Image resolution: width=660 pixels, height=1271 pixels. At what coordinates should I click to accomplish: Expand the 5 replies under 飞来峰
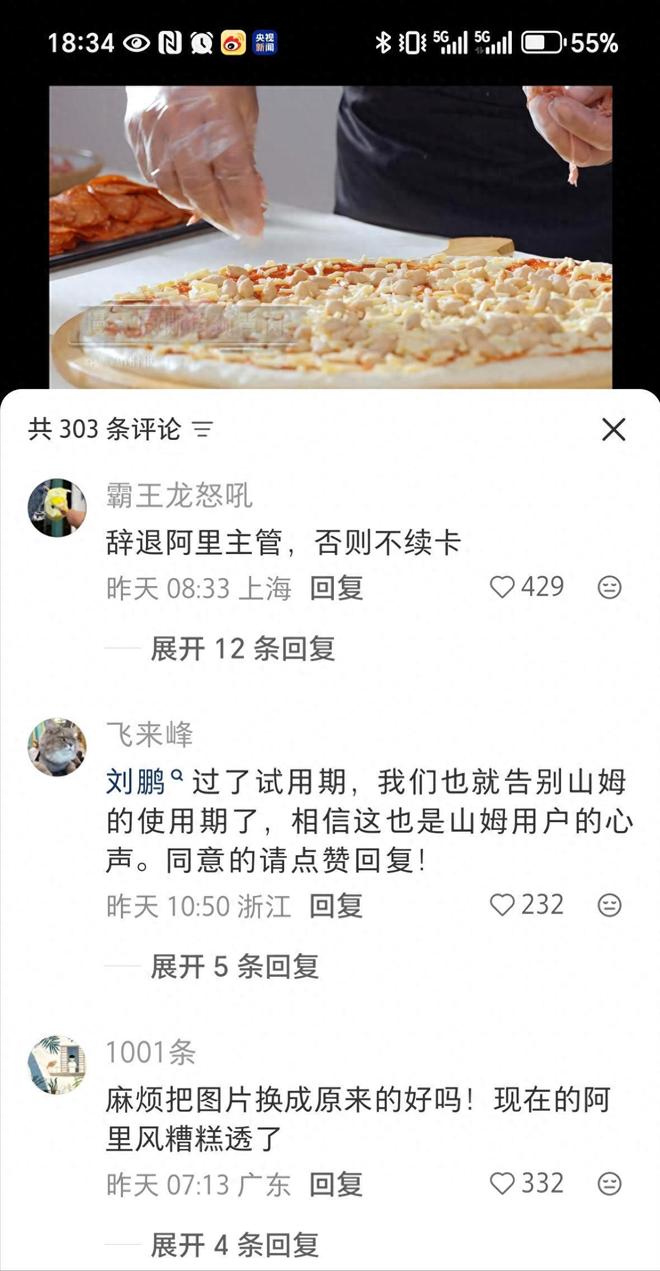point(234,966)
